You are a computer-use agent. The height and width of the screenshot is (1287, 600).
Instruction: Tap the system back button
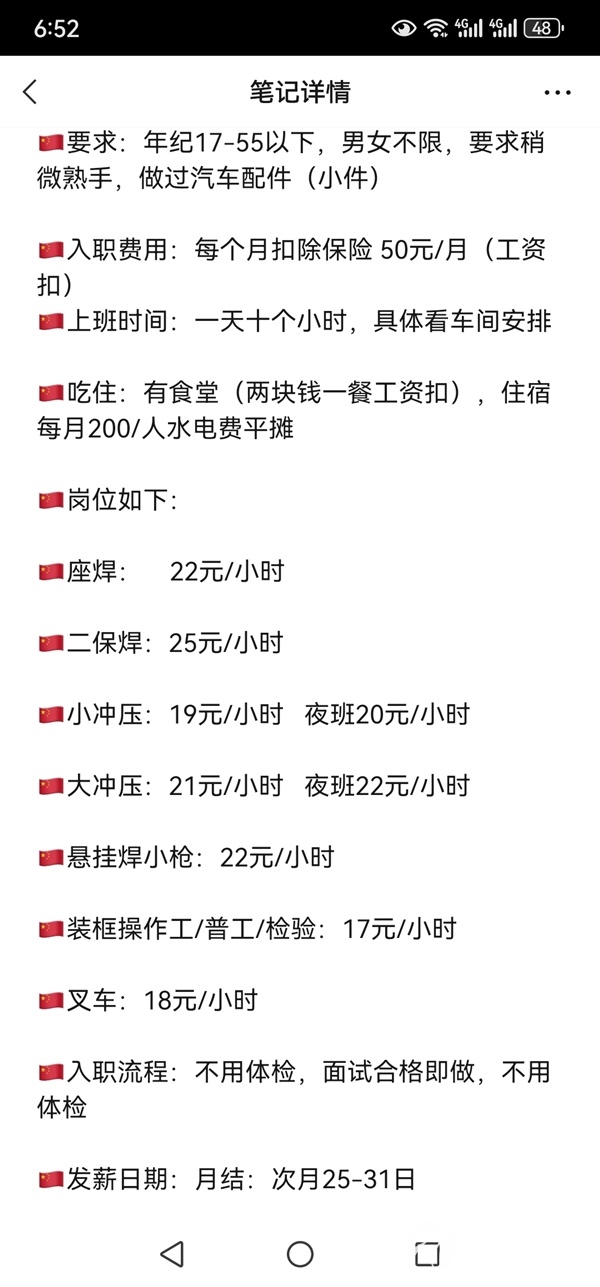172,1253
